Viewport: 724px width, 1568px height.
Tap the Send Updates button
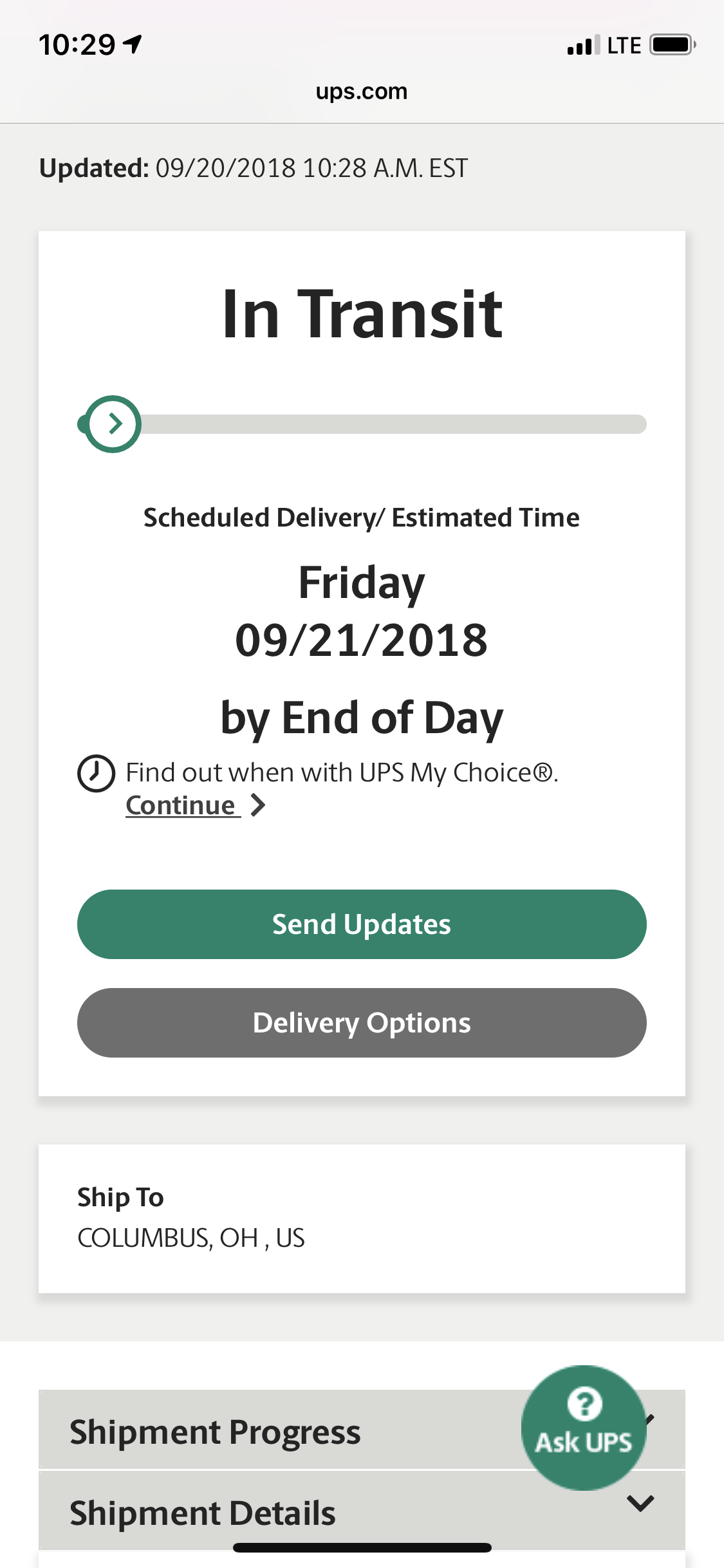coord(362,924)
